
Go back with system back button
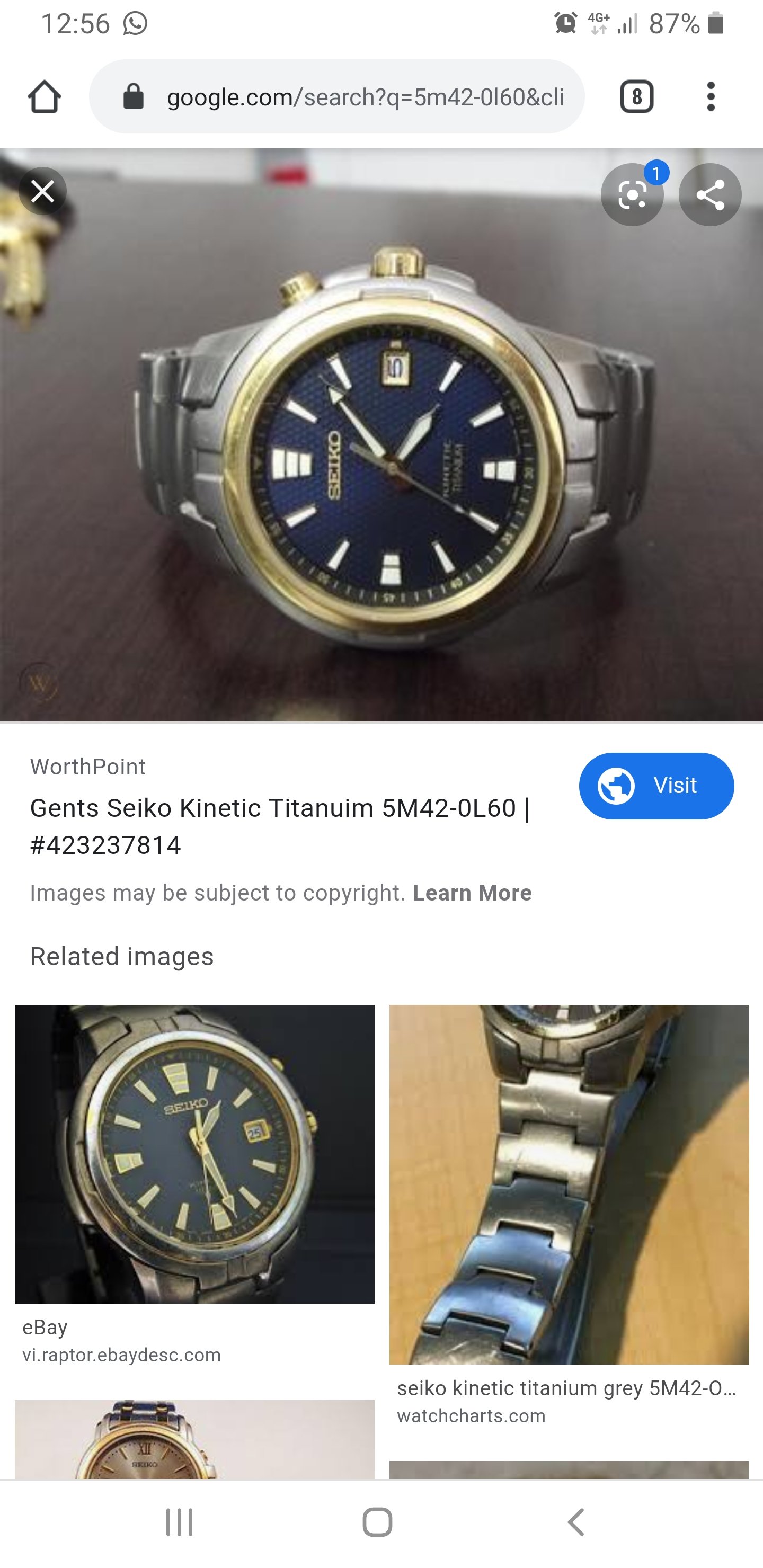(x=576, y=1522)
